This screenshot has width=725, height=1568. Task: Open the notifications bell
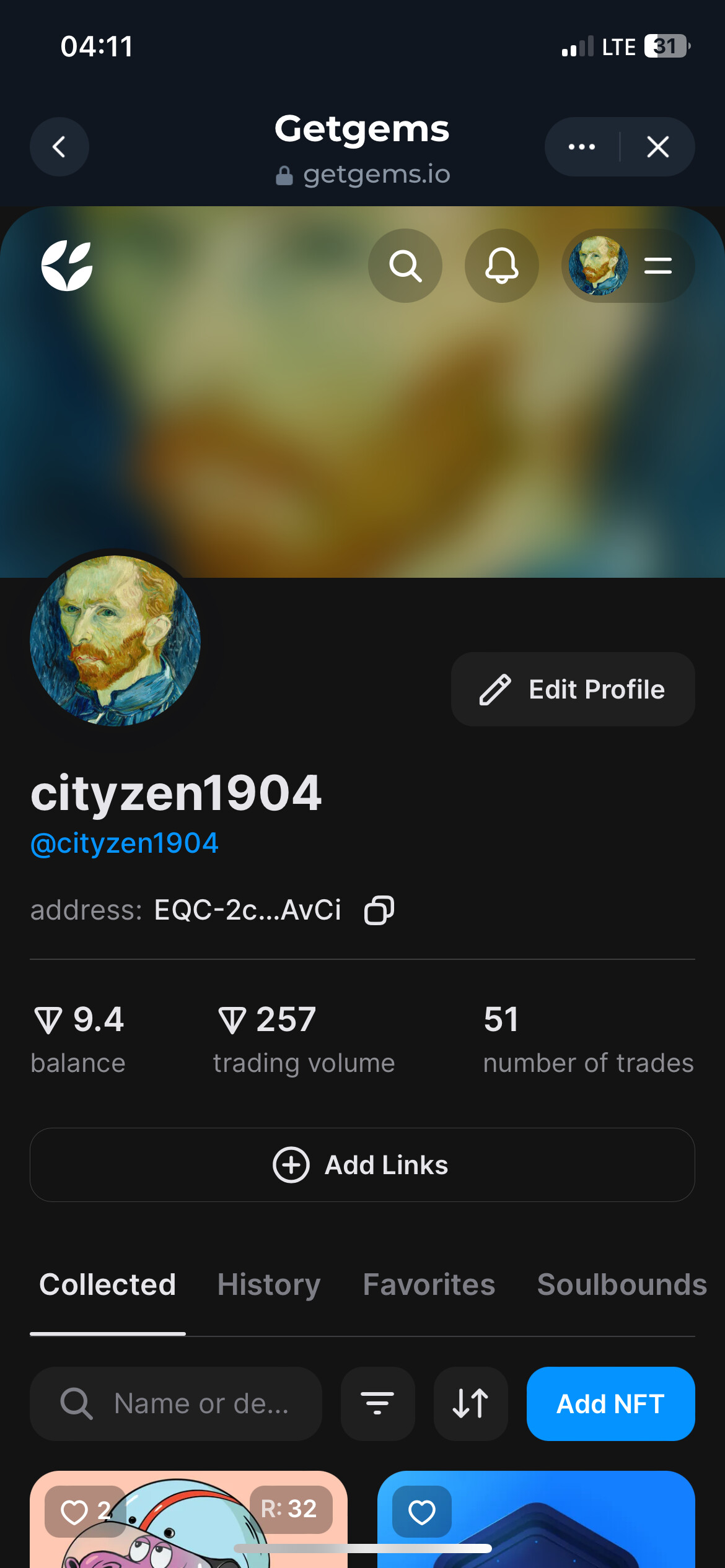coord(502,266)
